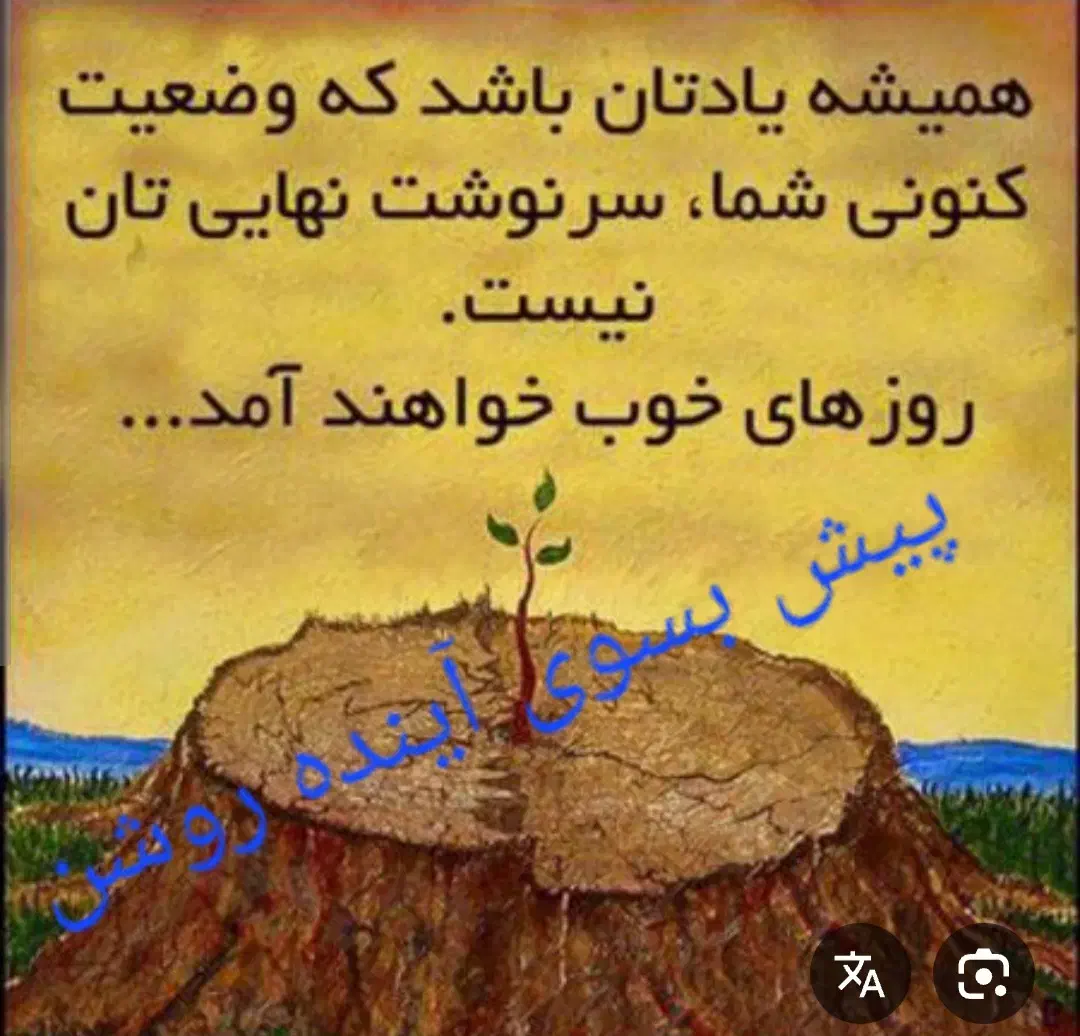The width and height of the screenshot is (1080, 1036).
Task: Search this image with Google Lens
Action: point(983,973)
